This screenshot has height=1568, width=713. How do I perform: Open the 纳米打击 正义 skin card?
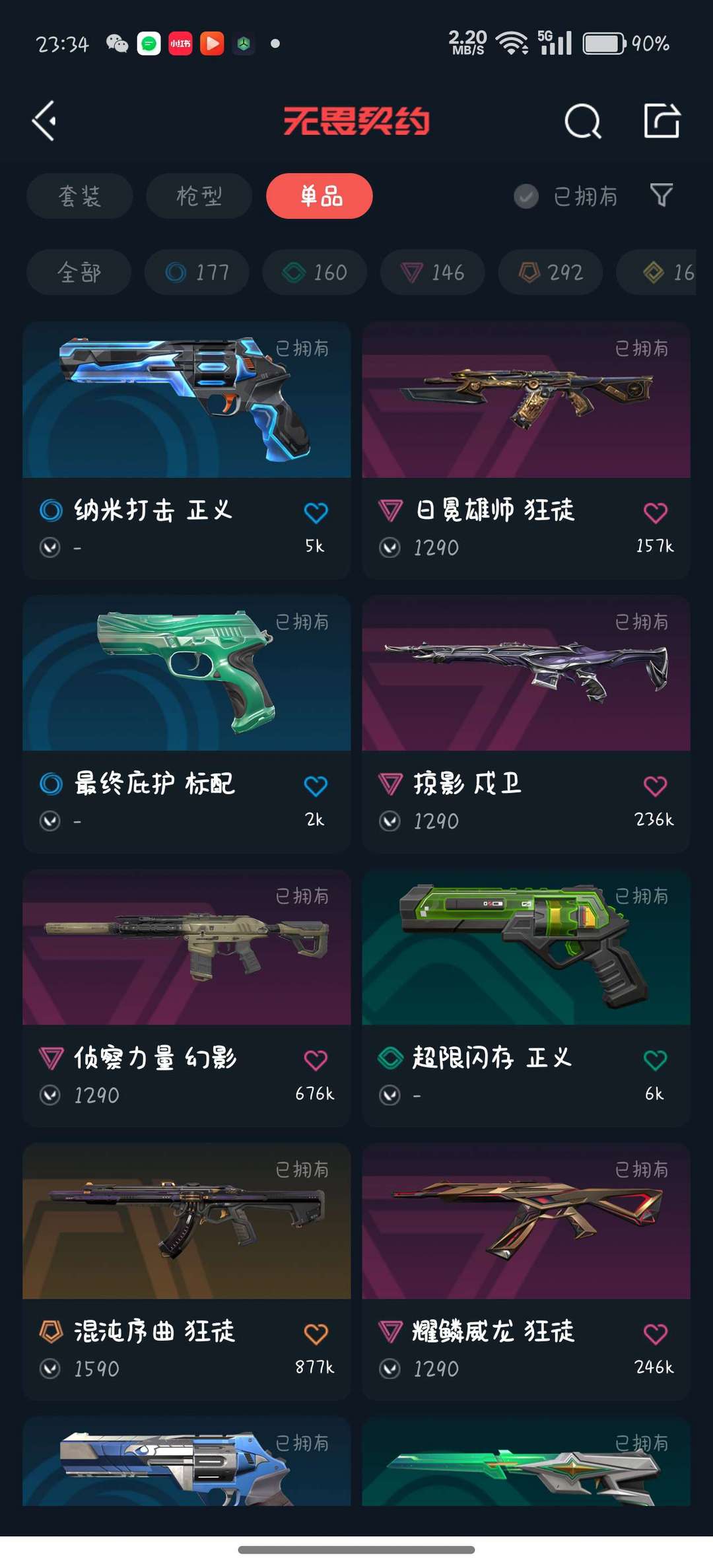(x=187, y=450)
